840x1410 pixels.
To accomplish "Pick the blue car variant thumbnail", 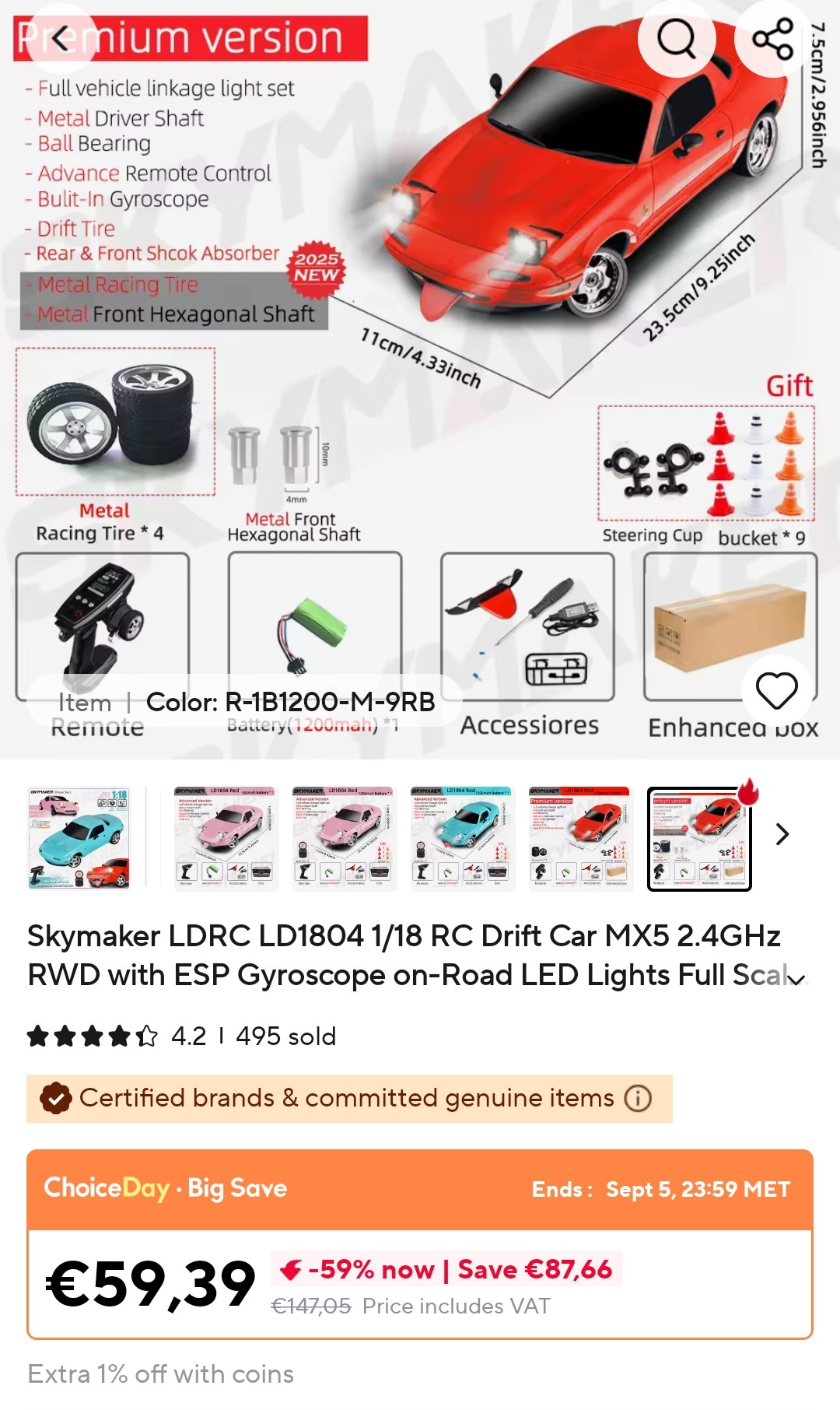I will [x=463, y=838].
